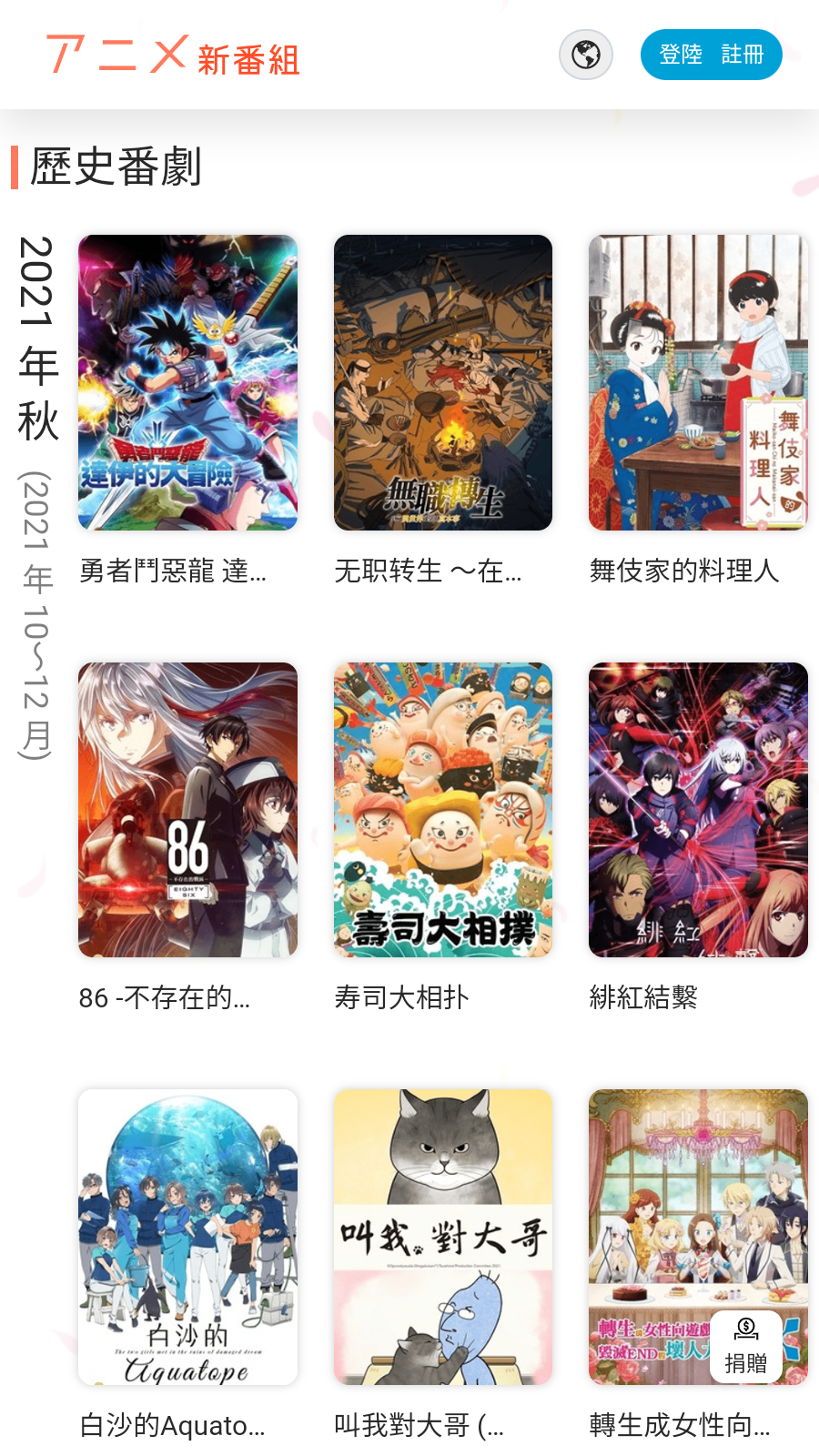The image size is (819, 1456).
Task: Open the 叫我對大哥 title link
Action: (414, 1427)
